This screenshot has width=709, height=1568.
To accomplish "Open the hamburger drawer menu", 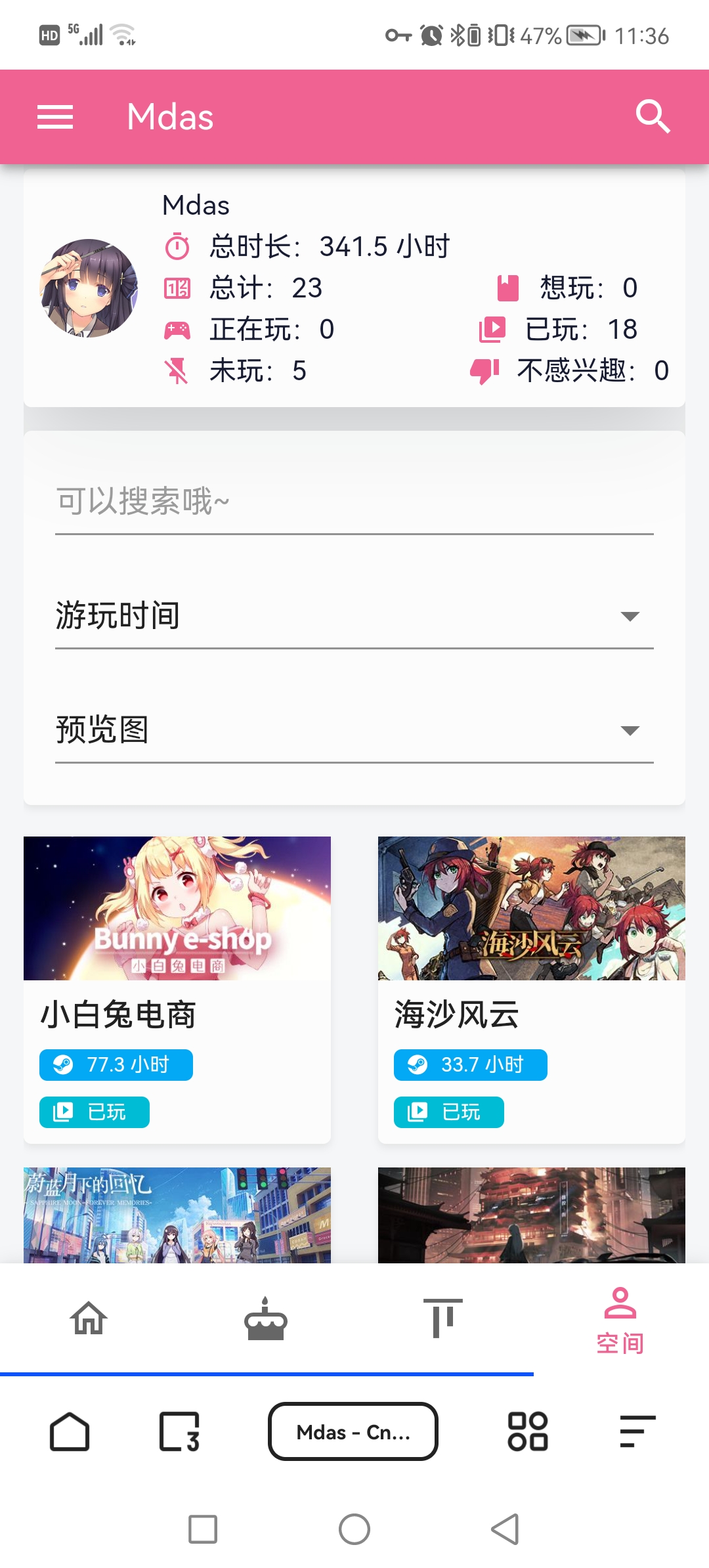I will coord(55,117).
